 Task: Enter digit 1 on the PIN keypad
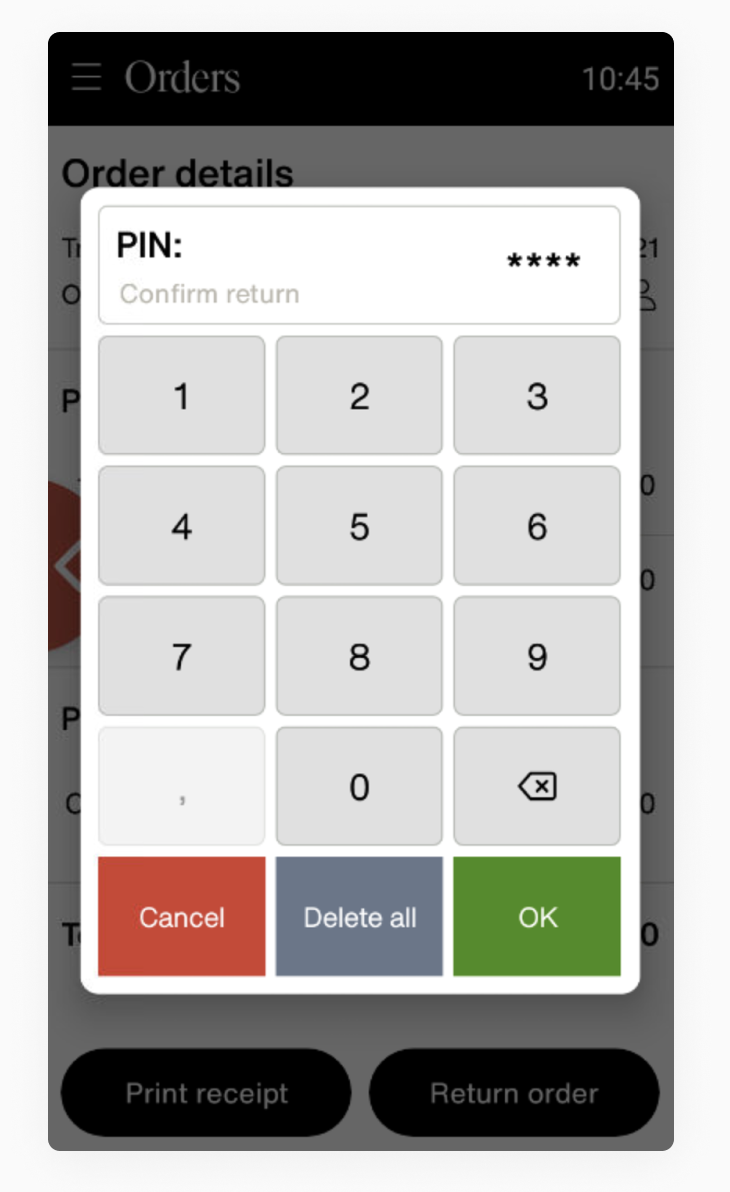182,395
